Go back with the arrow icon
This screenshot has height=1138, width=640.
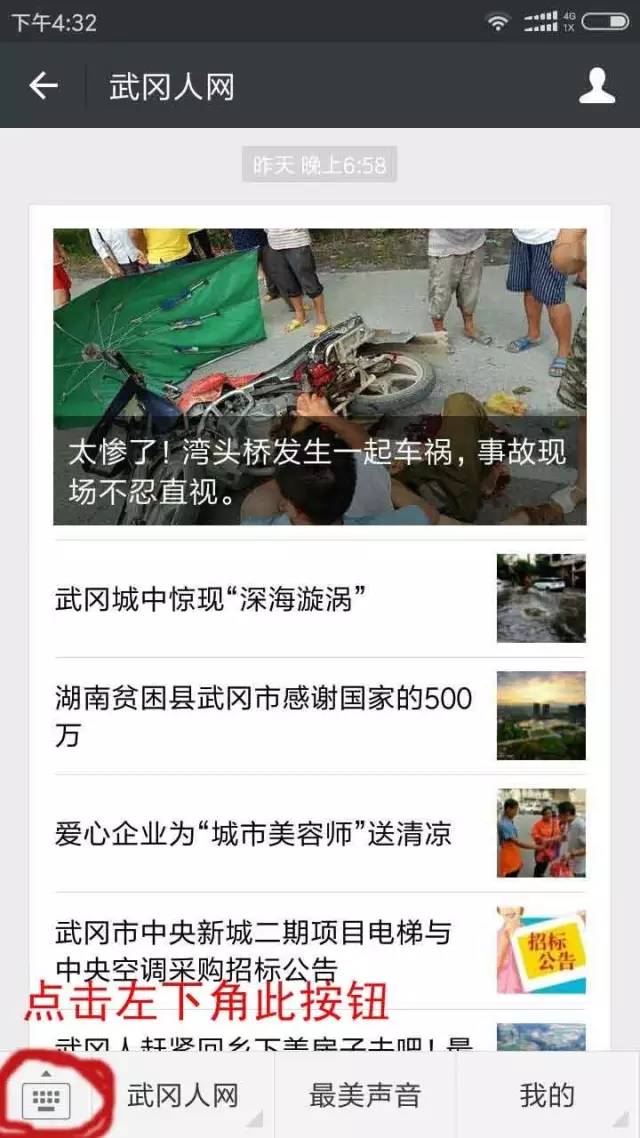click(x=43, y=86)
